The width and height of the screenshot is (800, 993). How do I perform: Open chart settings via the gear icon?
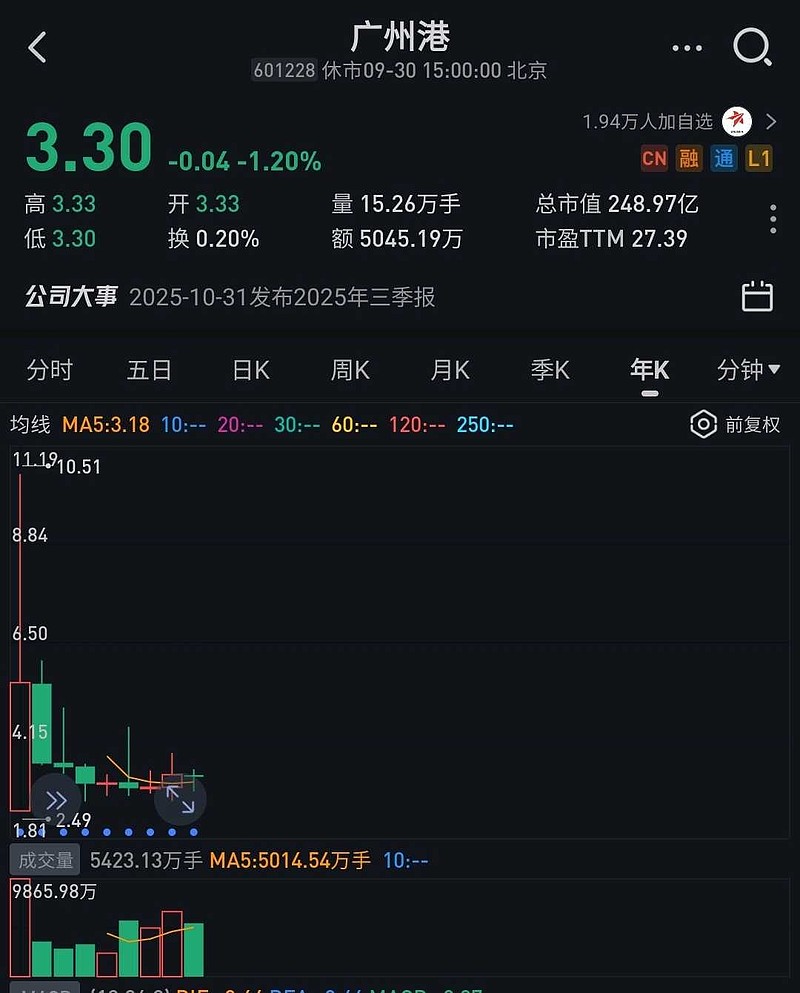pos(703,424)
